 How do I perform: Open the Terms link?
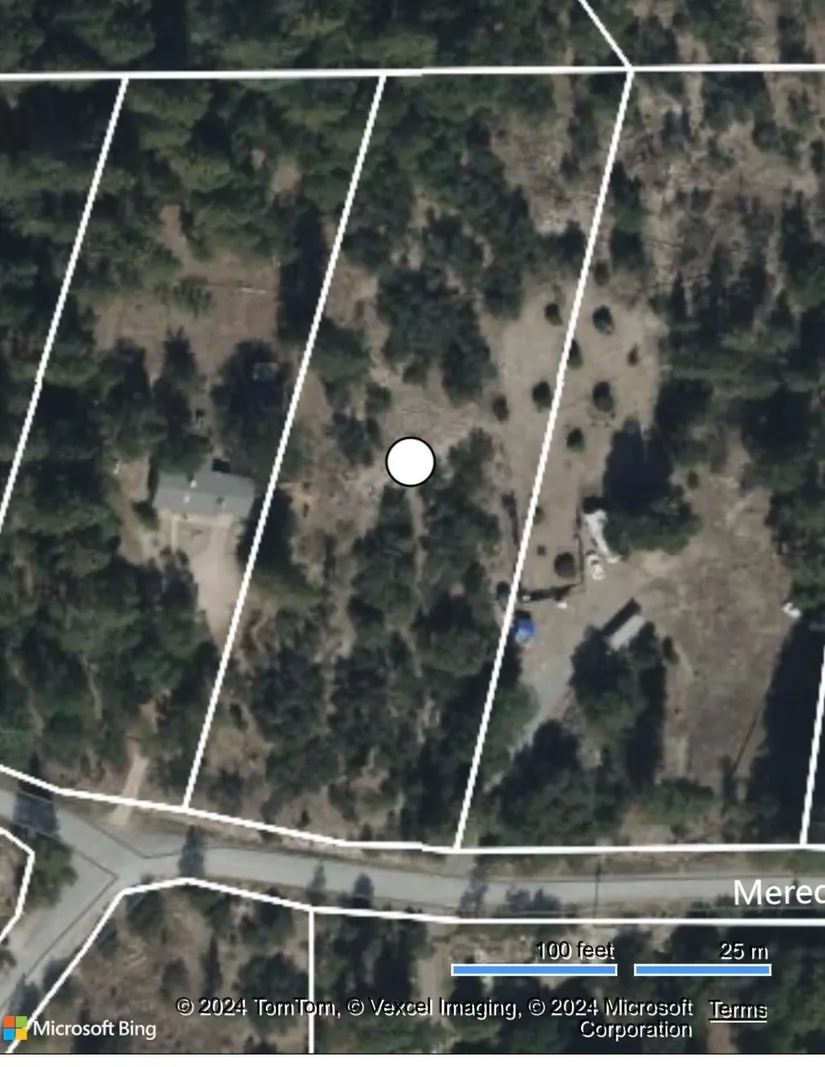pyautogui.click(x=738, y=1009)
